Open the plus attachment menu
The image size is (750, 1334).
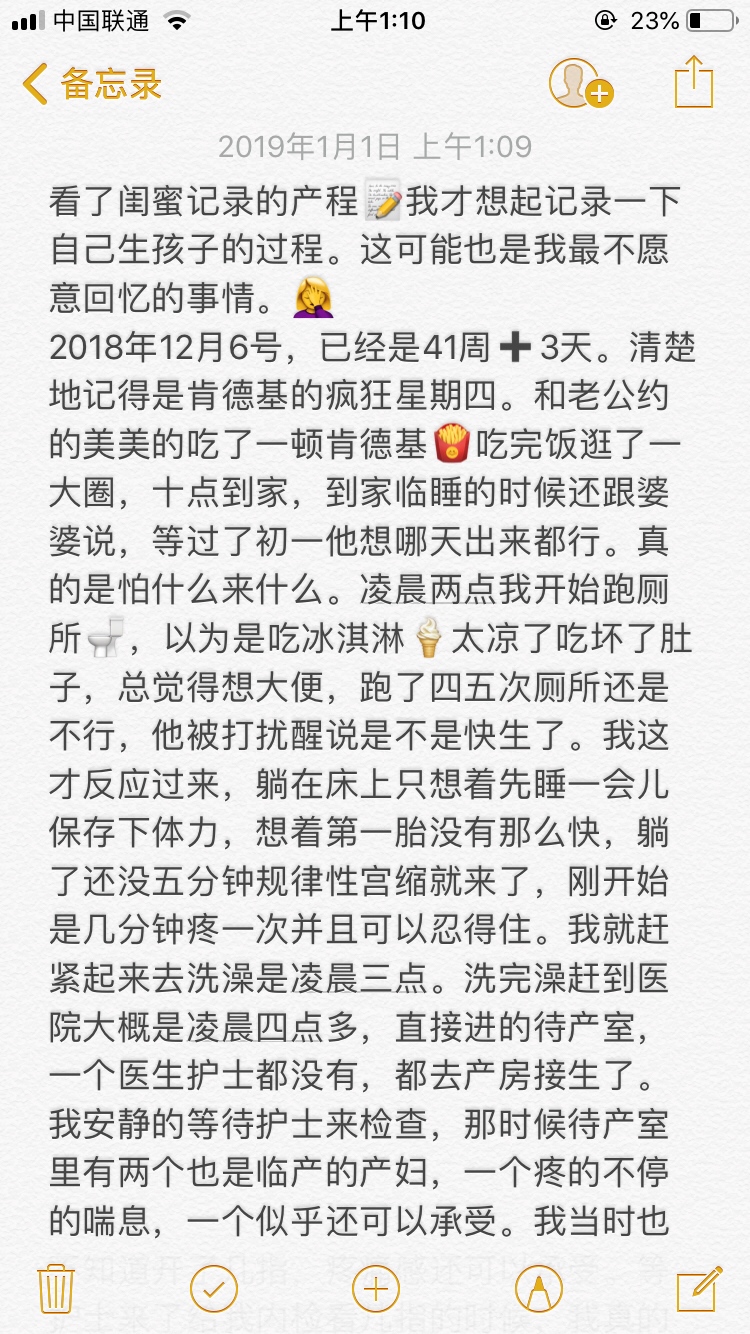click(376, 1289)
